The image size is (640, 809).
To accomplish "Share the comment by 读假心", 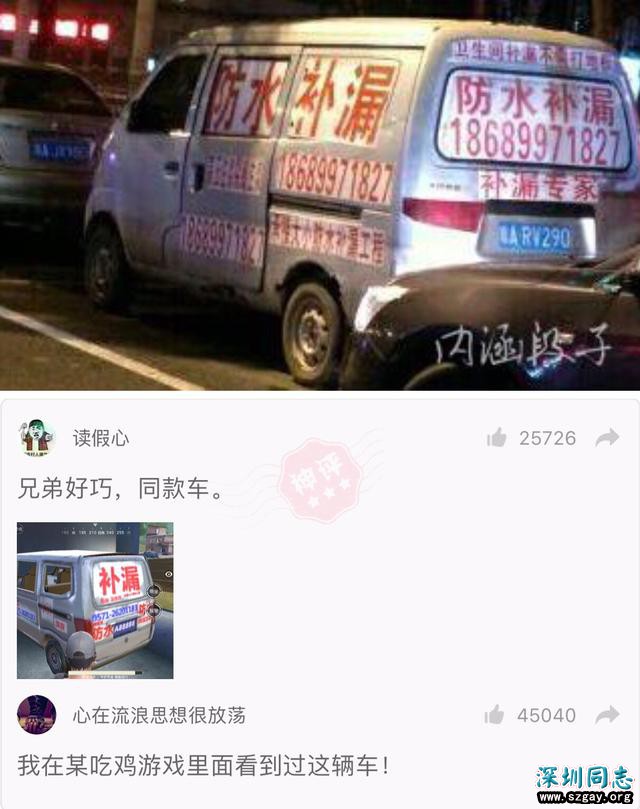I will click(x=607, y=438).
